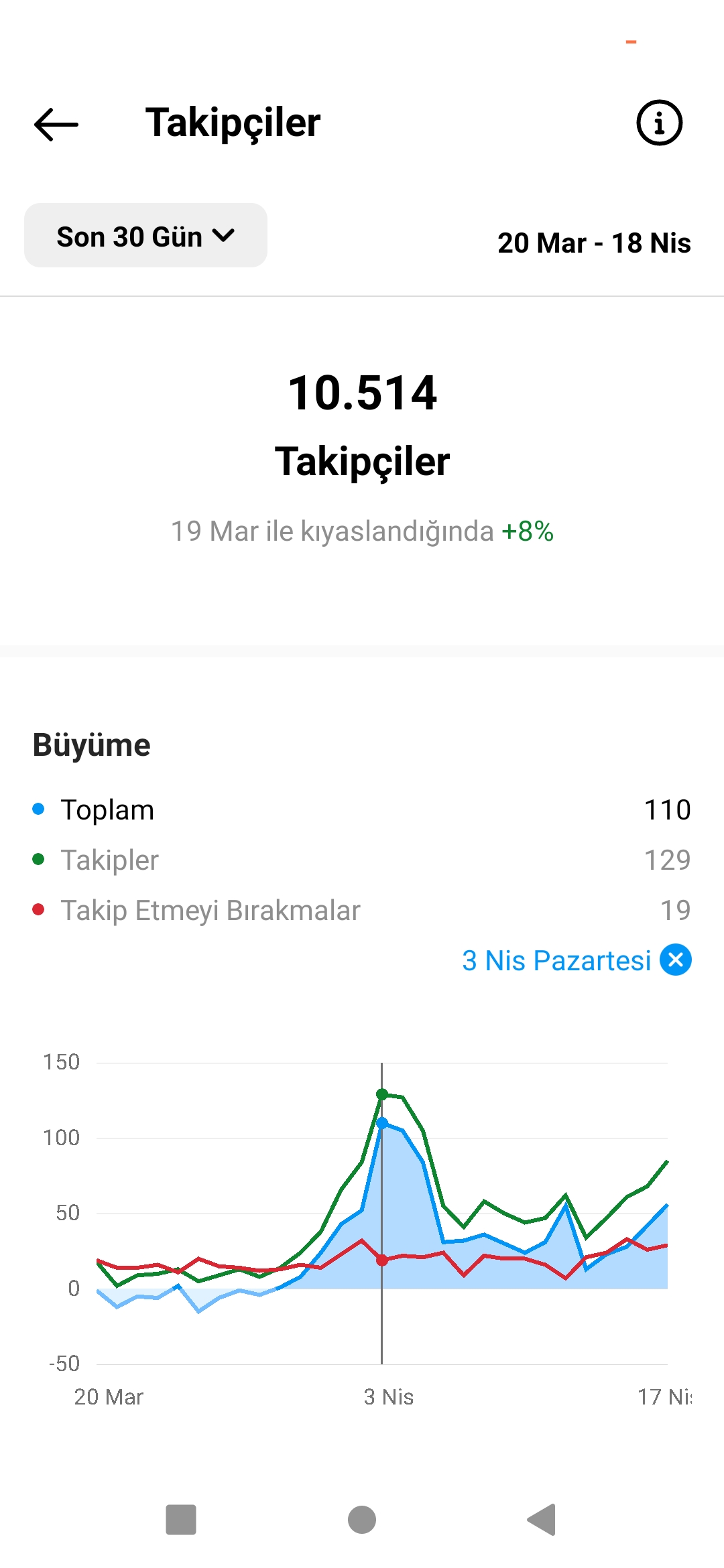The height and width of the screenshot is (1568, 724).
Task: Go back using the top arrow
Action: point(56,124)
